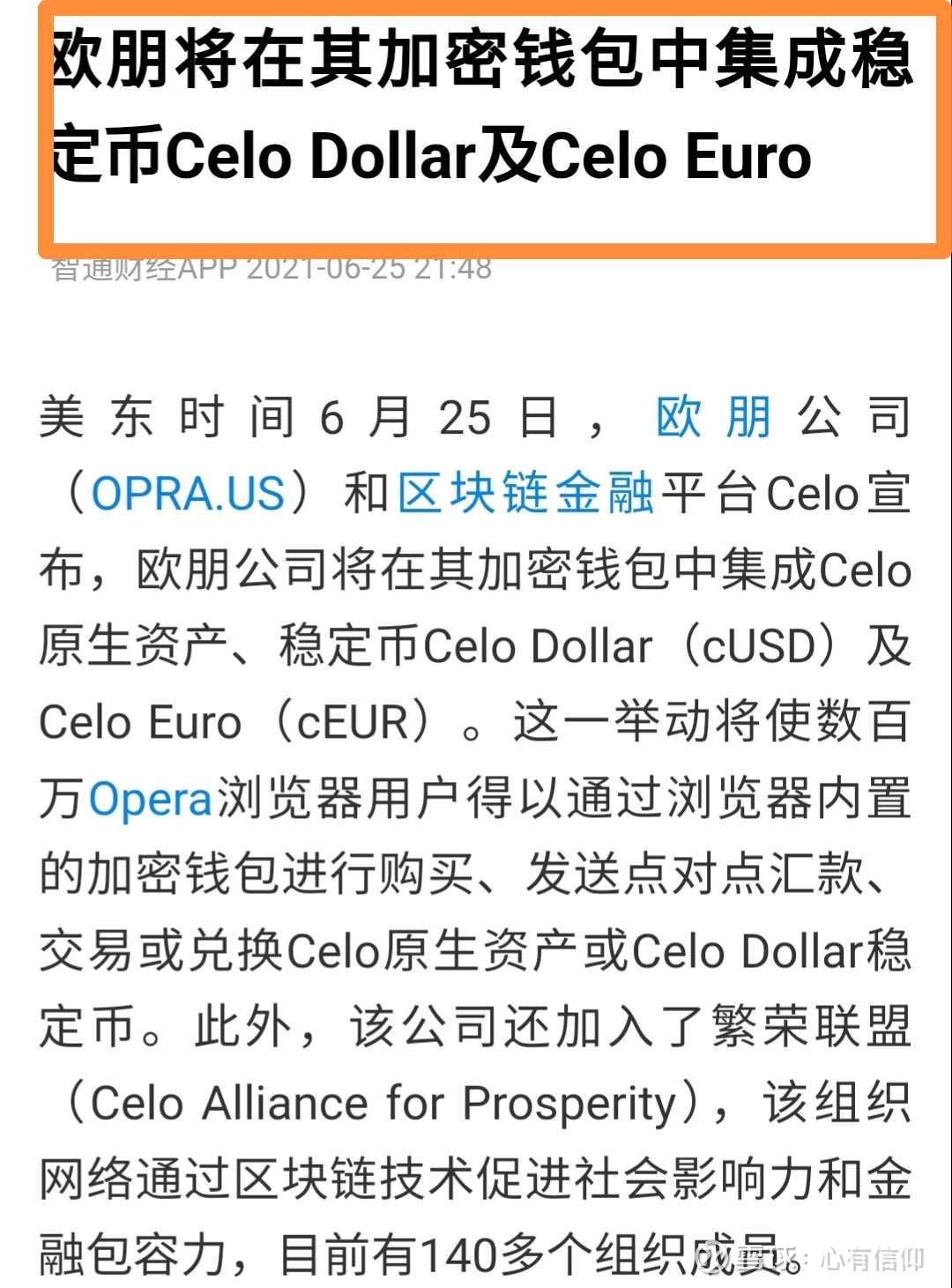Open the blue Opera link

pos(151,799)
